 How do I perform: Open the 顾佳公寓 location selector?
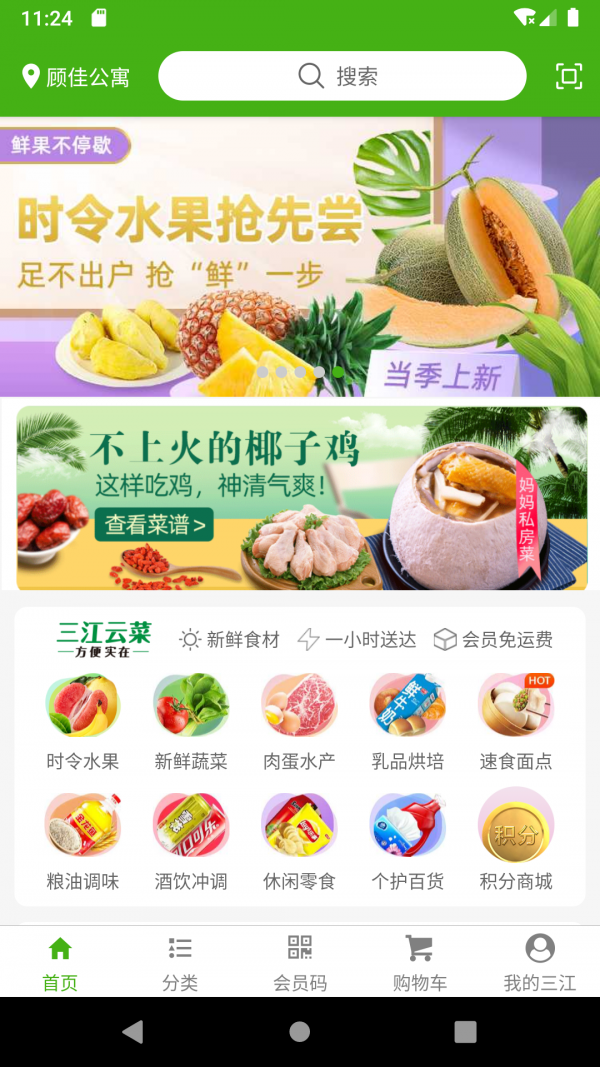[76, 77]
